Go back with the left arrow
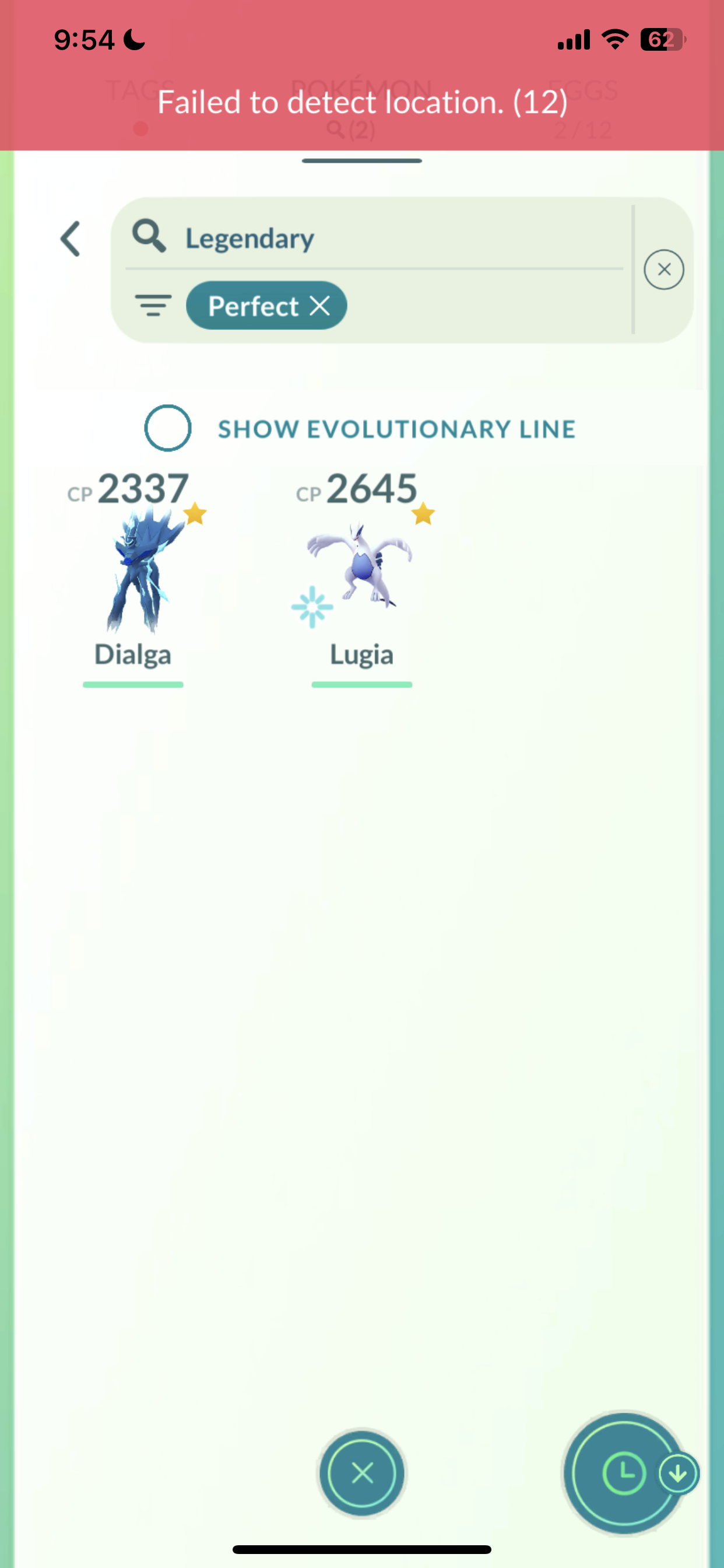724x1568 pixels. [x=71, y=239]
